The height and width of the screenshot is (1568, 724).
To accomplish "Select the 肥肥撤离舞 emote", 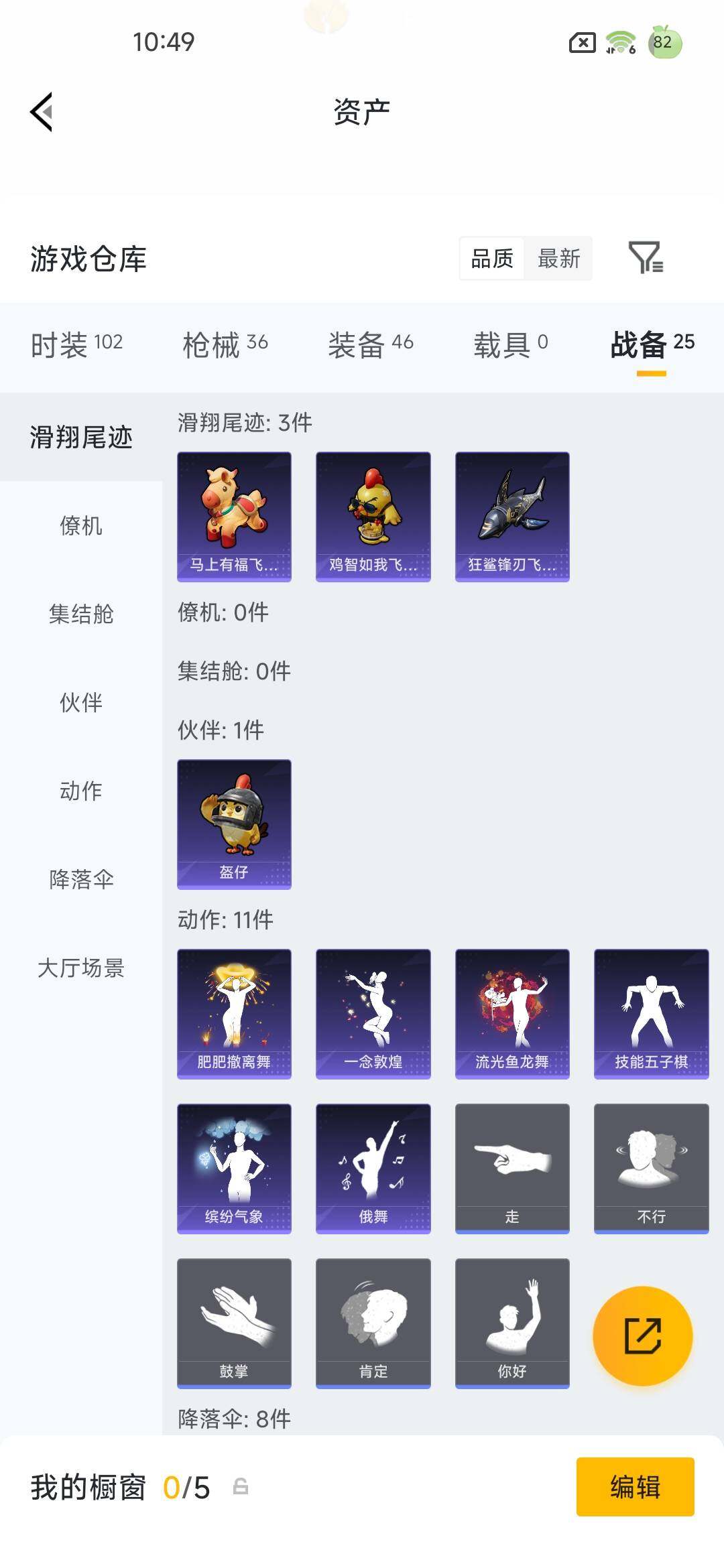I will [234, 1013].
